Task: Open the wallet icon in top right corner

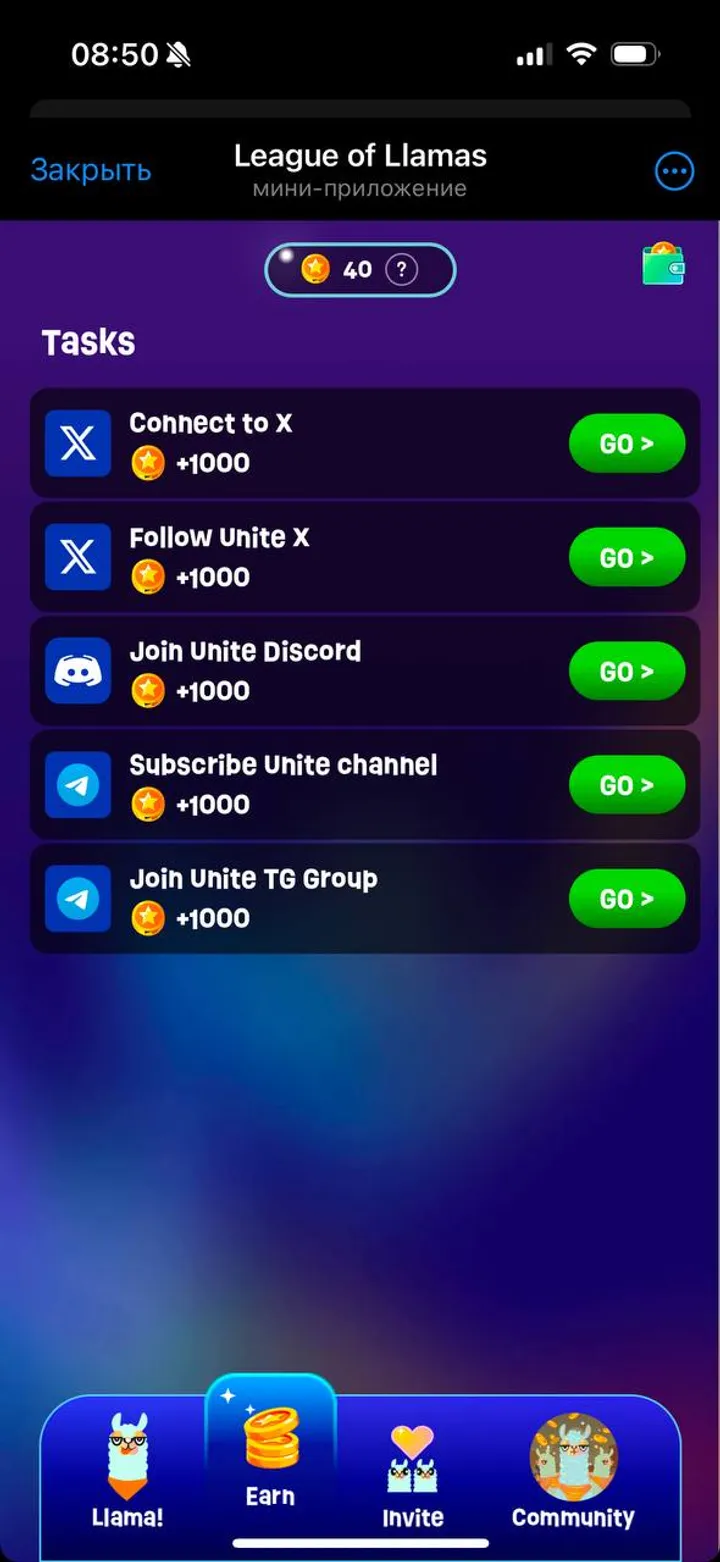Action: click(x=664, y=268)
